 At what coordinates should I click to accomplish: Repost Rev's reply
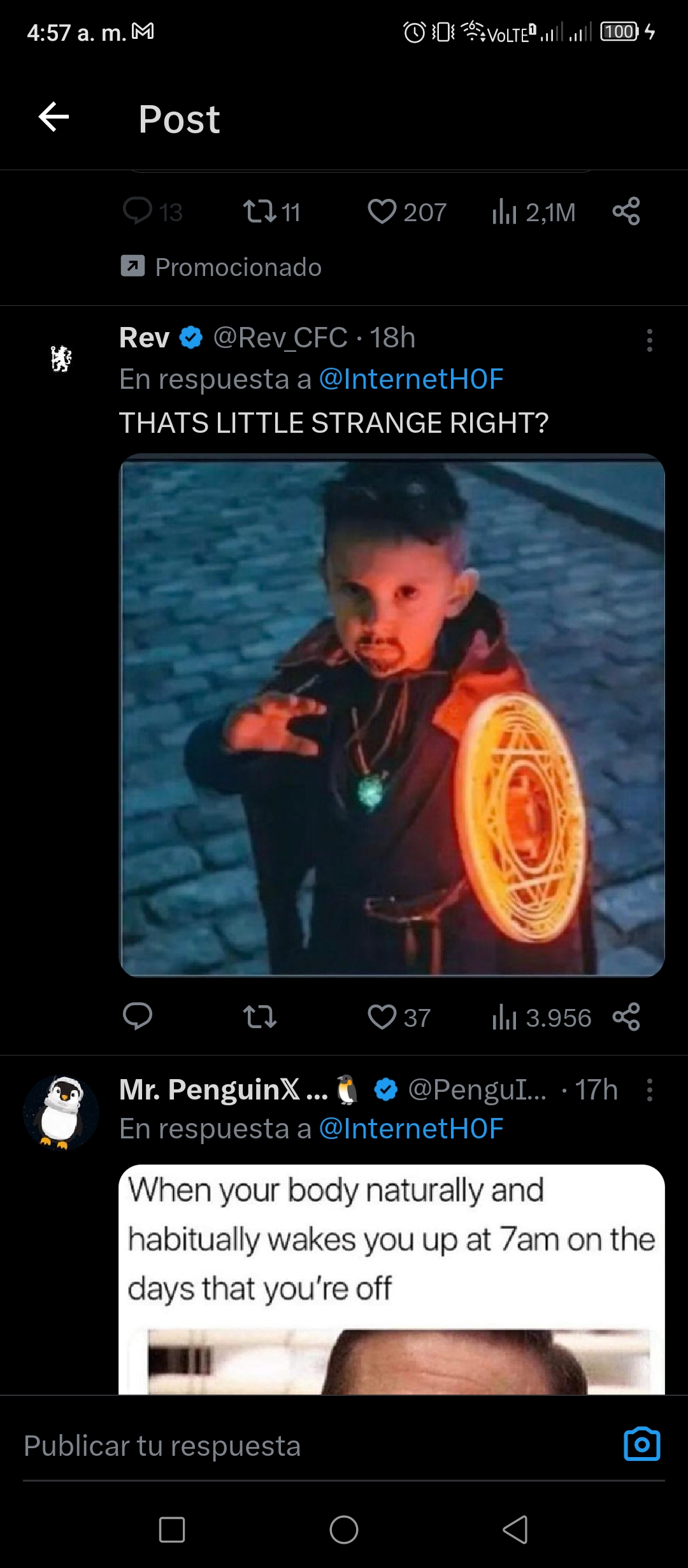(259, 1017)
